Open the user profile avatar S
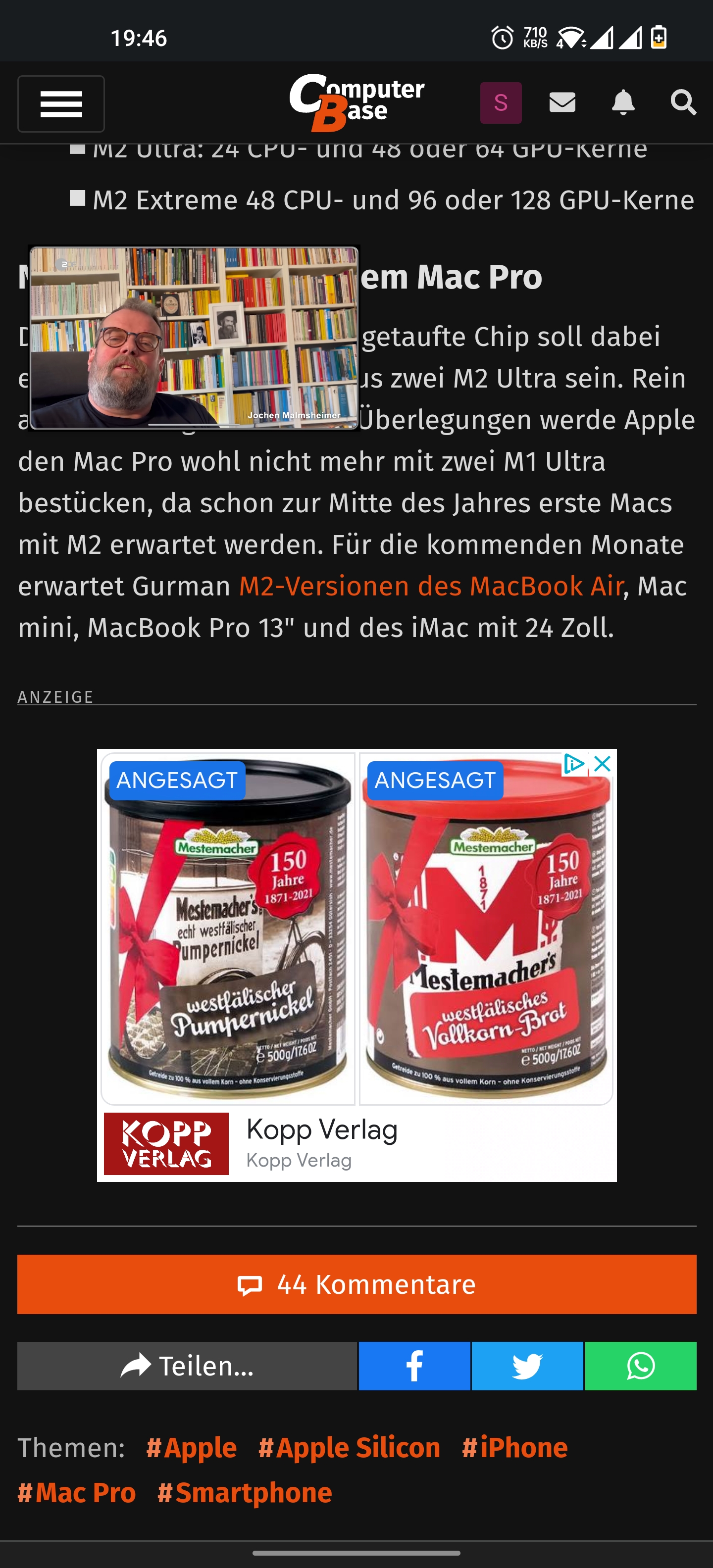This screenshot has height=1568, width=713. [501, 103]
